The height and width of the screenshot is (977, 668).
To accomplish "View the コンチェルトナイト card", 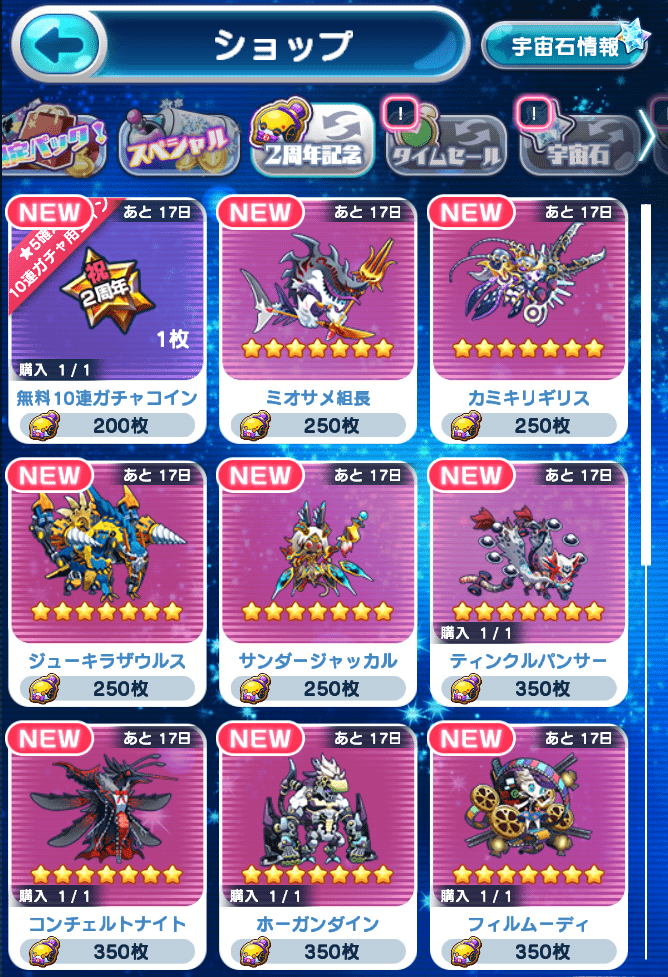I will coord(106,842).
